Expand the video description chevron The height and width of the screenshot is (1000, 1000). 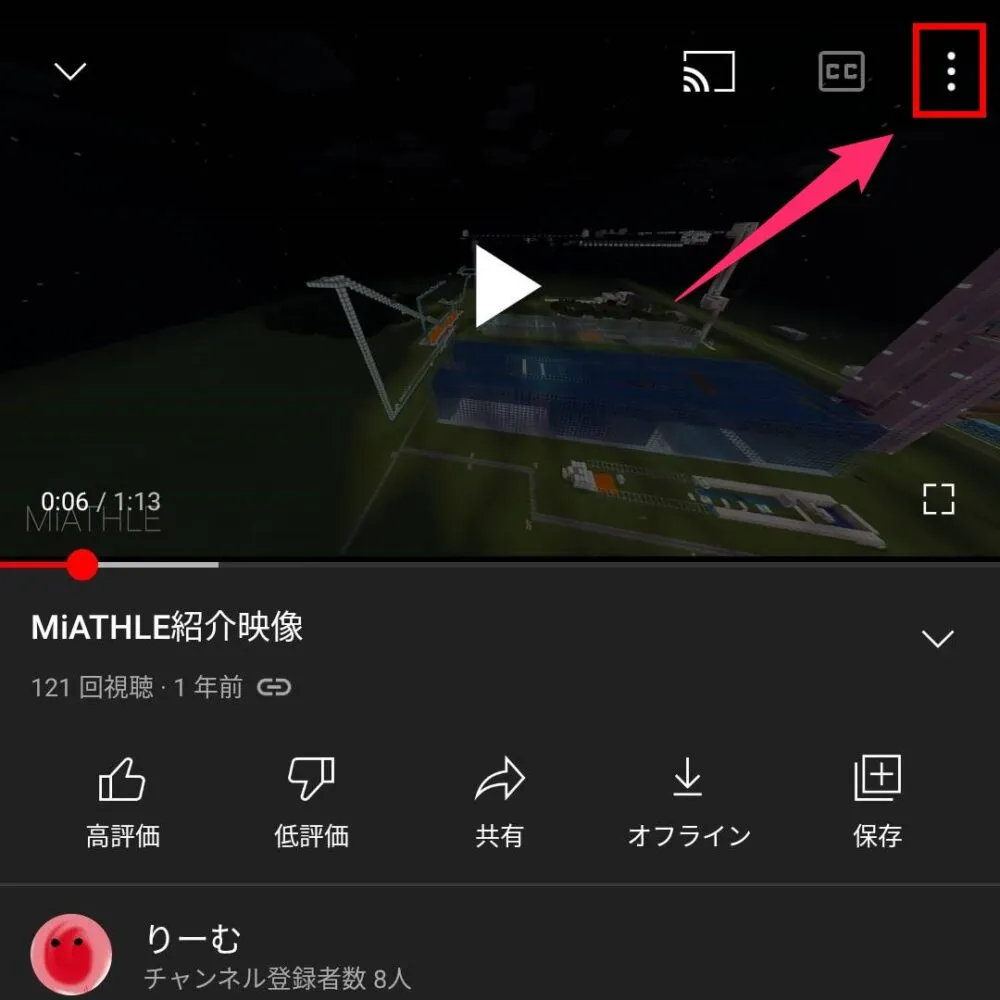937,639
